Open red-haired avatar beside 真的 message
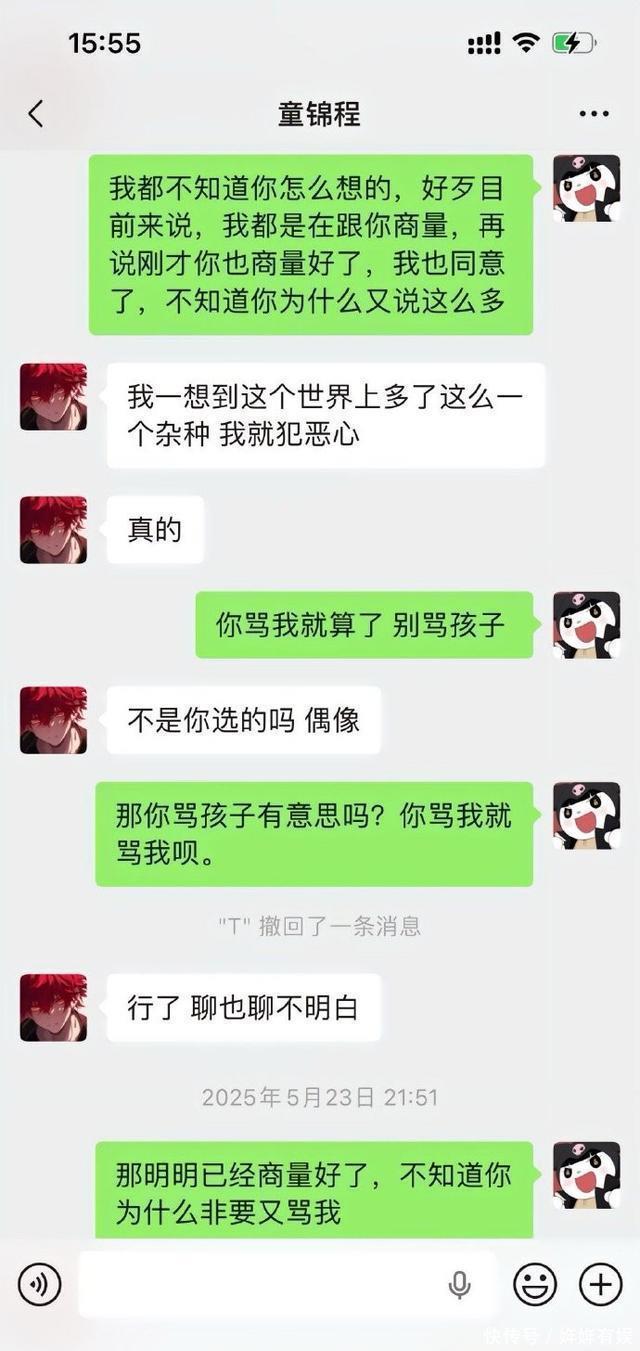This screenshot has width=640, height=1351. coord(53,530)
